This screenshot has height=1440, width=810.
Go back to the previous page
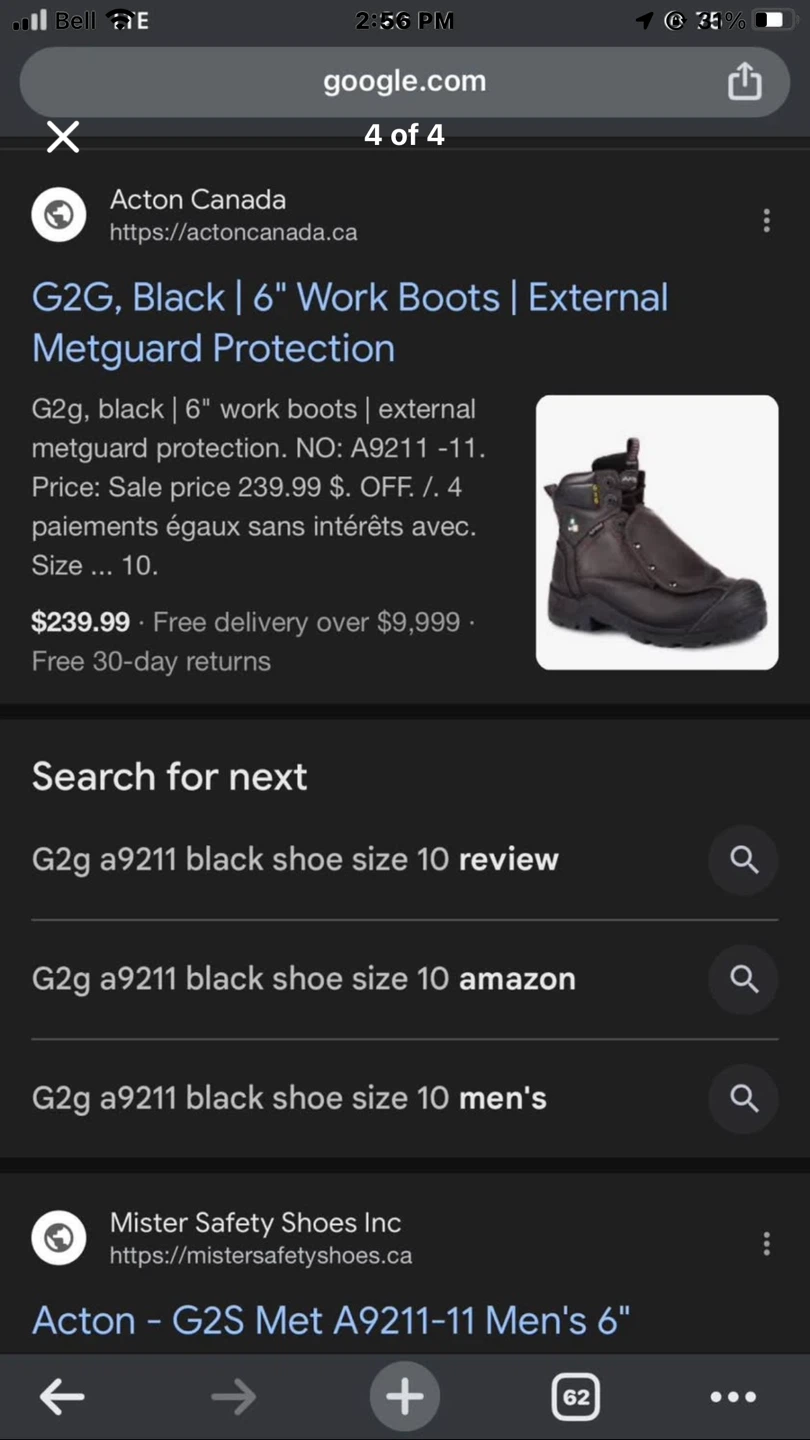coord(62,1397)
